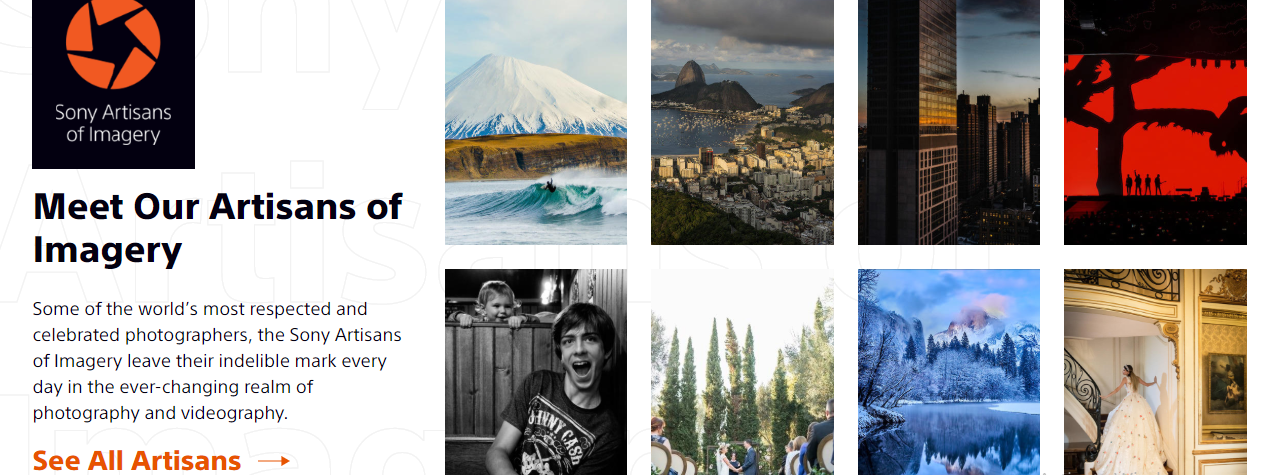The width and height of the screenshot is (1287, 475).
Task: View the bride on staircase photo
Action: tap(1155, 372)
